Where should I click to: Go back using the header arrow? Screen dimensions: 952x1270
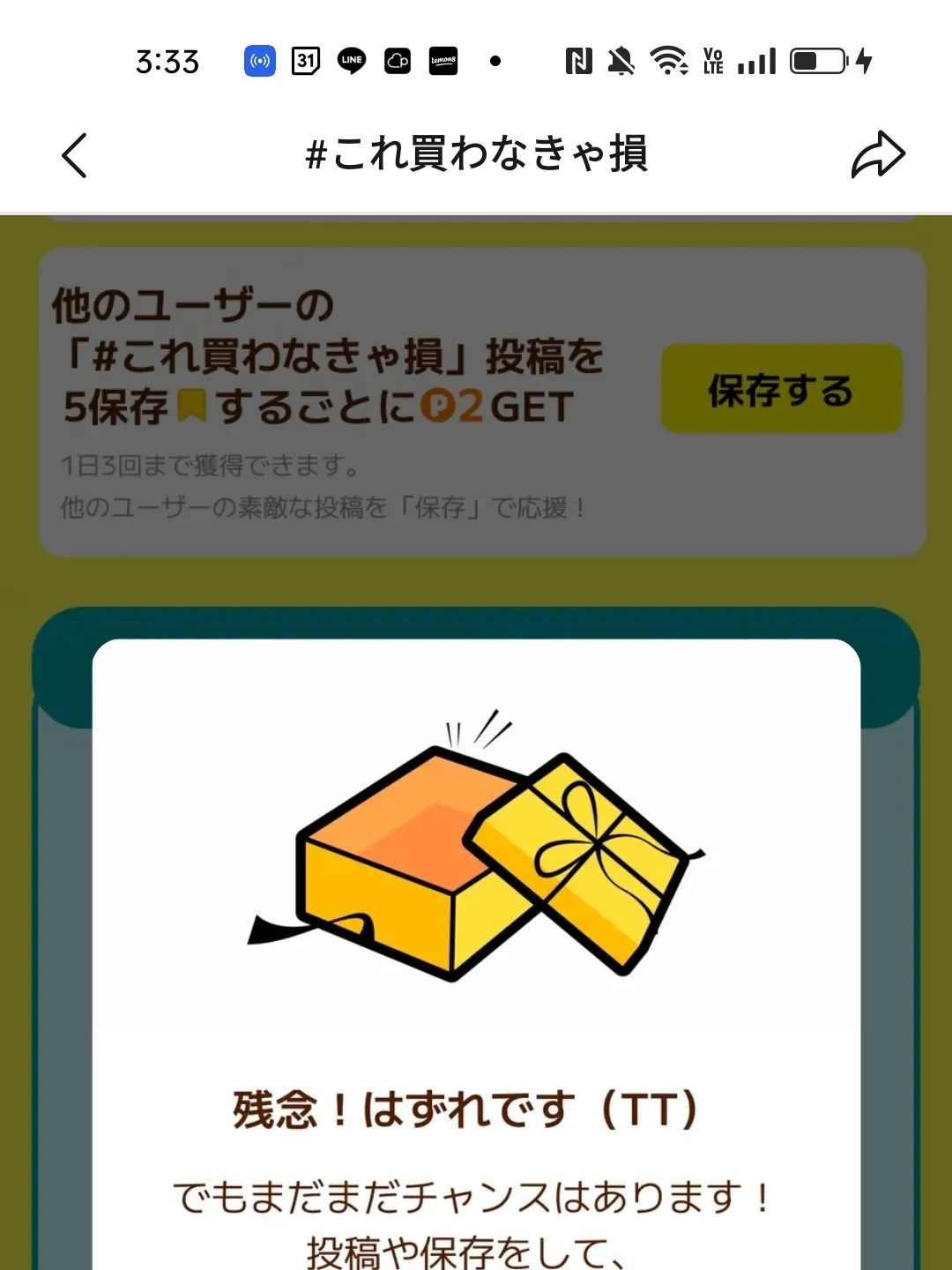75,156
